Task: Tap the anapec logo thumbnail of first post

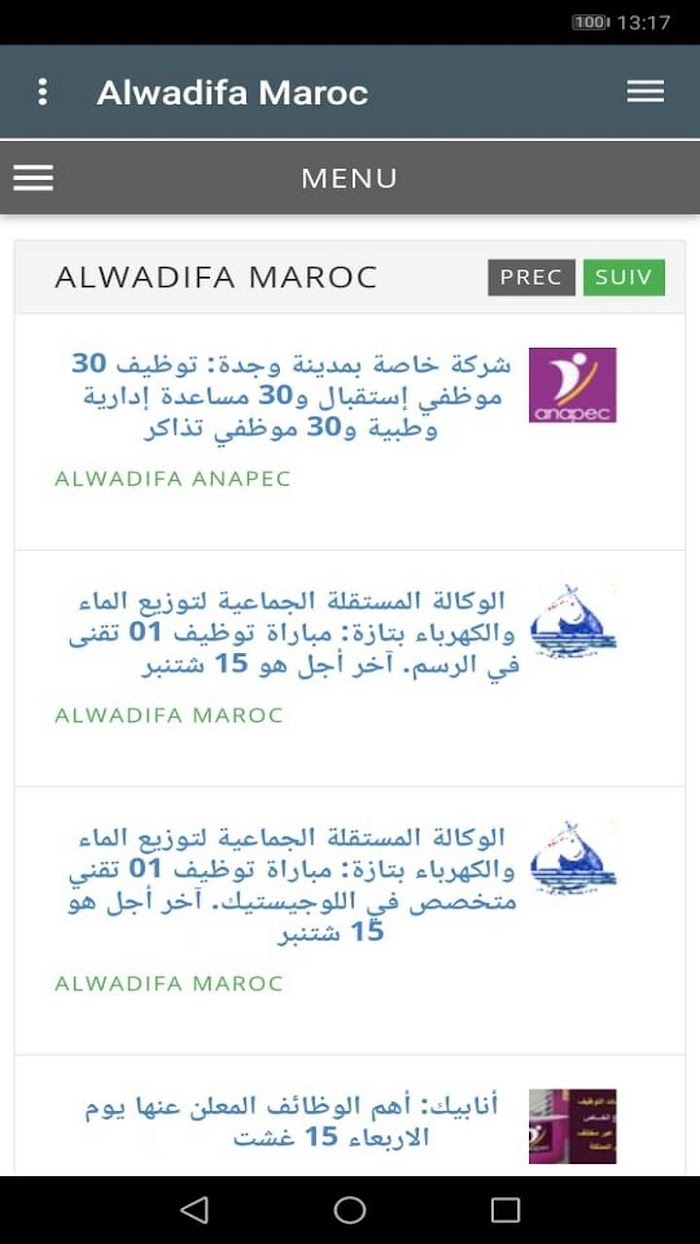Action: (x=572, y=385)
